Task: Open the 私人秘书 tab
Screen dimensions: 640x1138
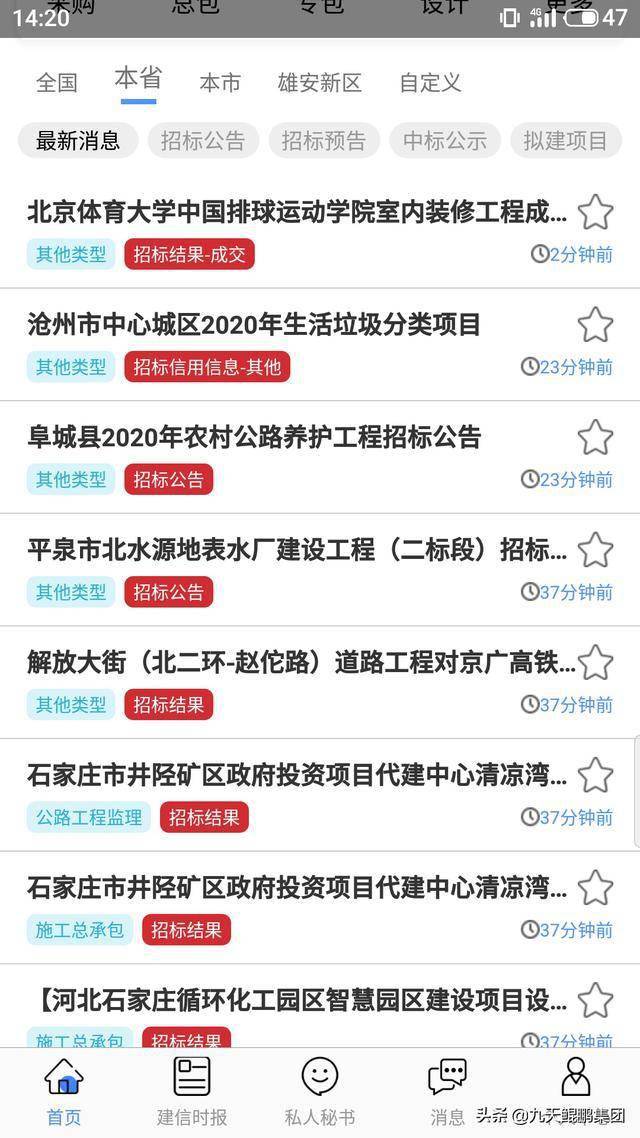Action: click(320, 1091)
